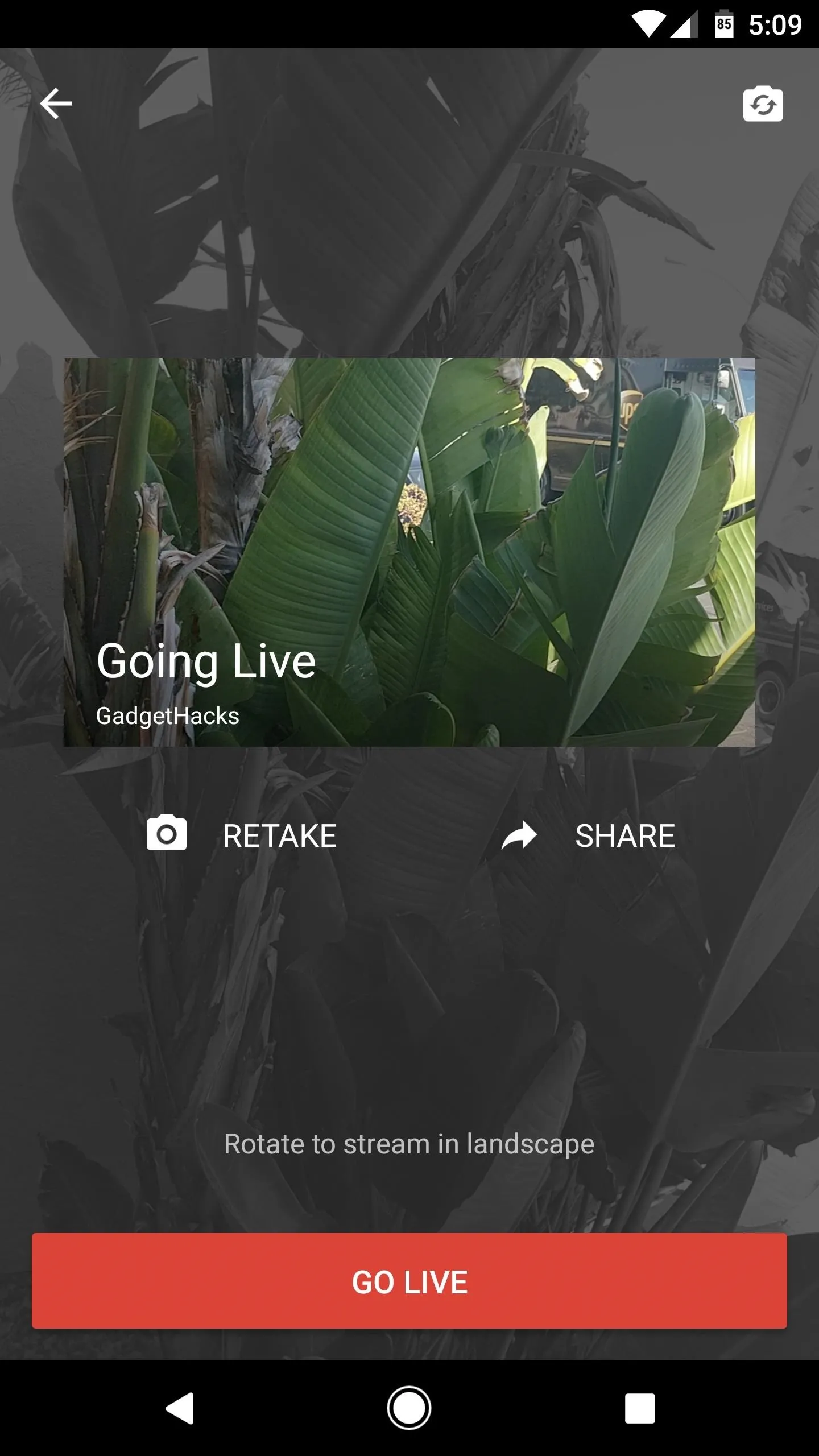Image resolution: width=819 pixels, height=1456 pixels.
Task: Retake the stream thumbnail photo
Action: [x=242, y=835]
